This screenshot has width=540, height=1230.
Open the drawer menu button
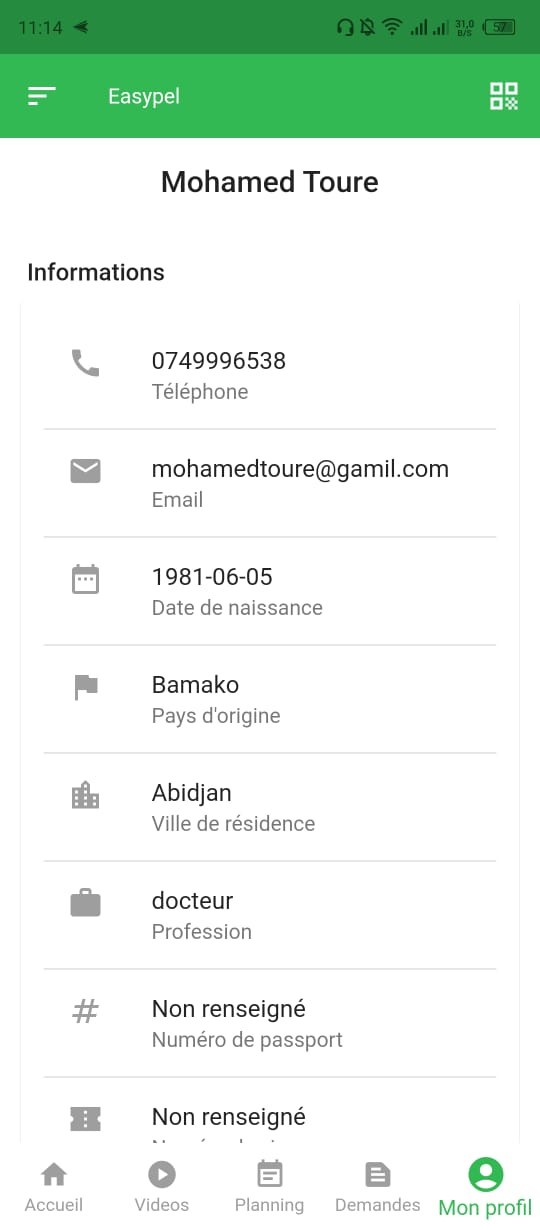(x=42, y=96)
